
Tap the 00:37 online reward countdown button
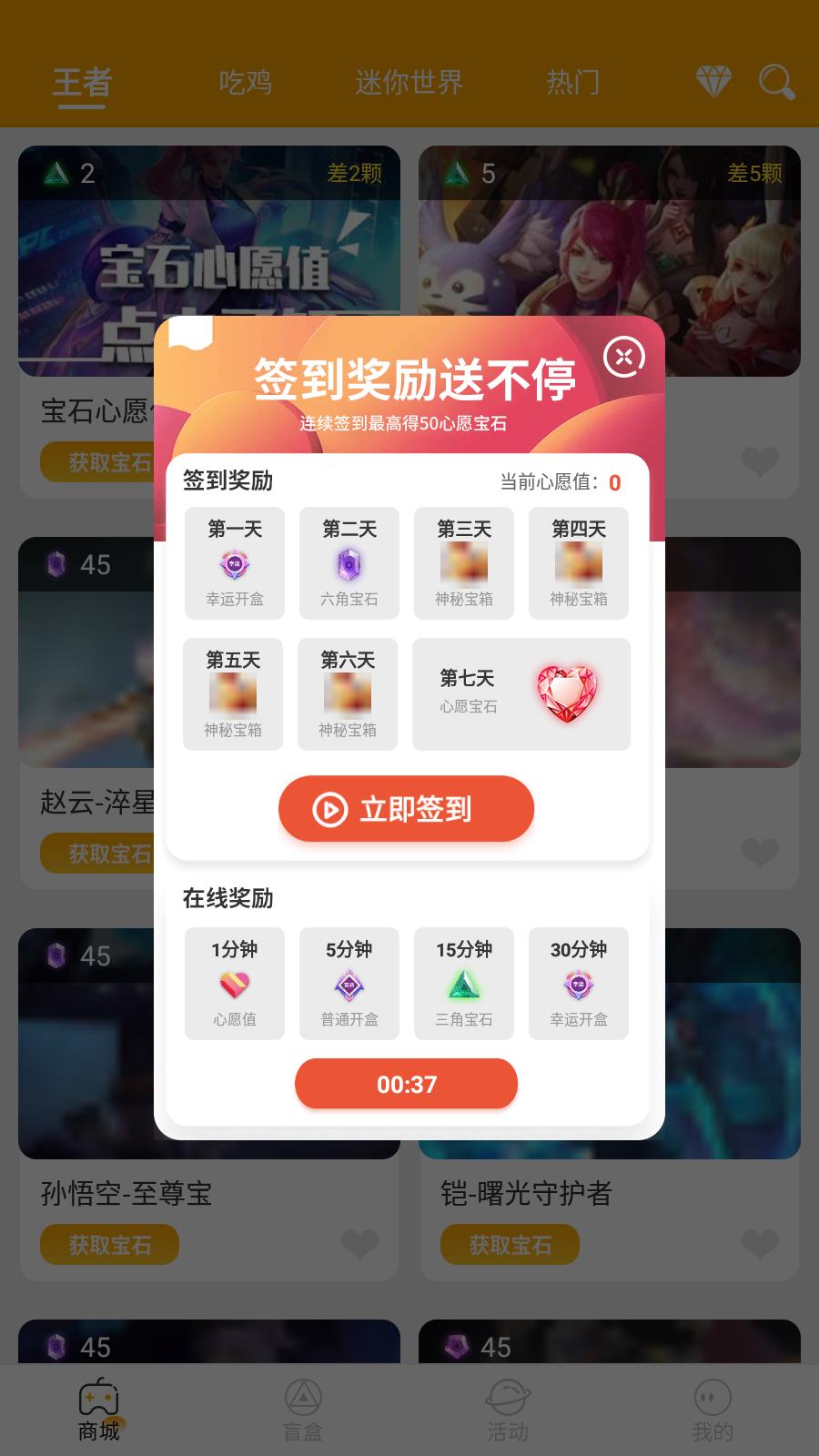406,1084
